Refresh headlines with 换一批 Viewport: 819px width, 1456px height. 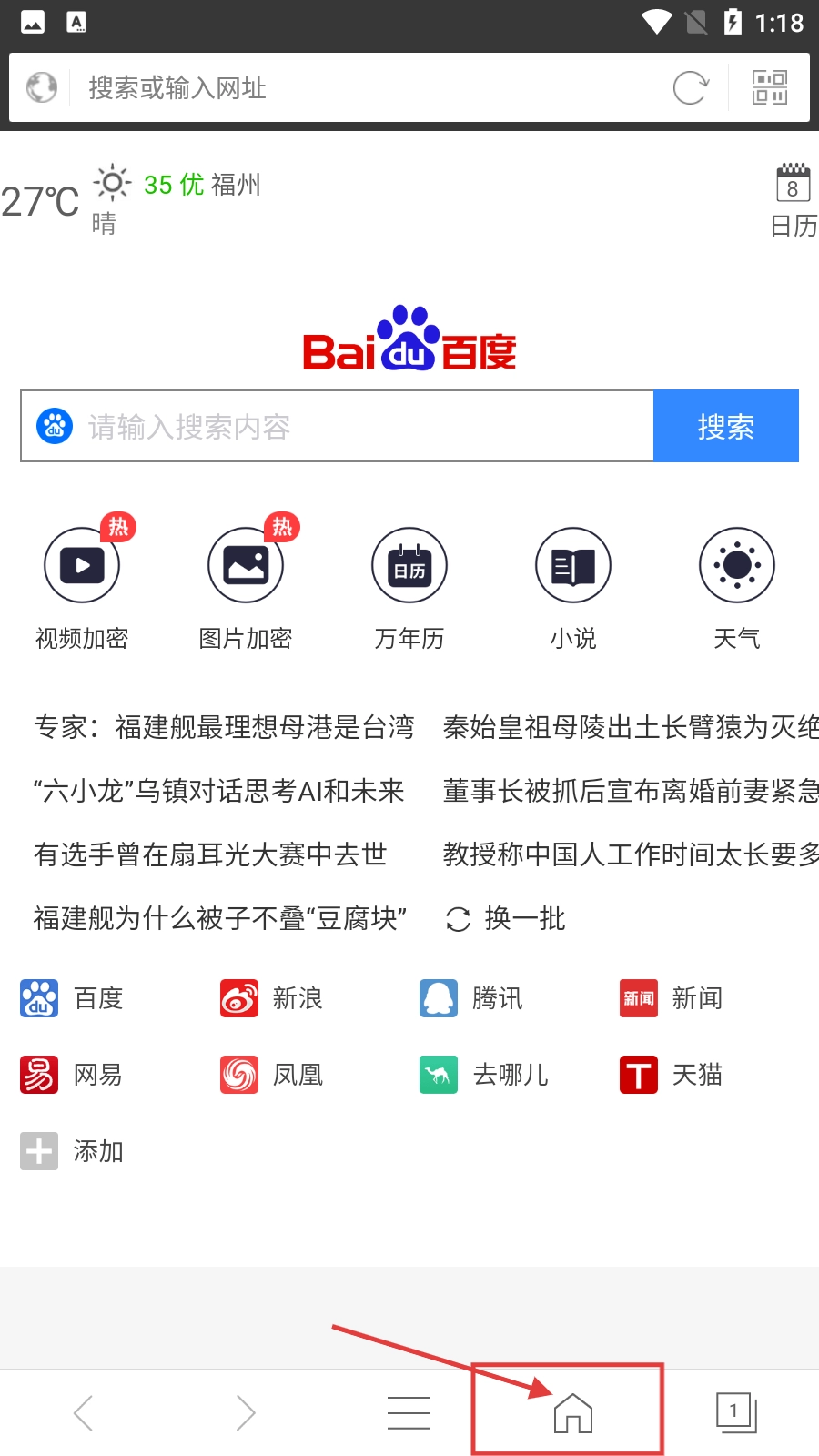(507, 919)
